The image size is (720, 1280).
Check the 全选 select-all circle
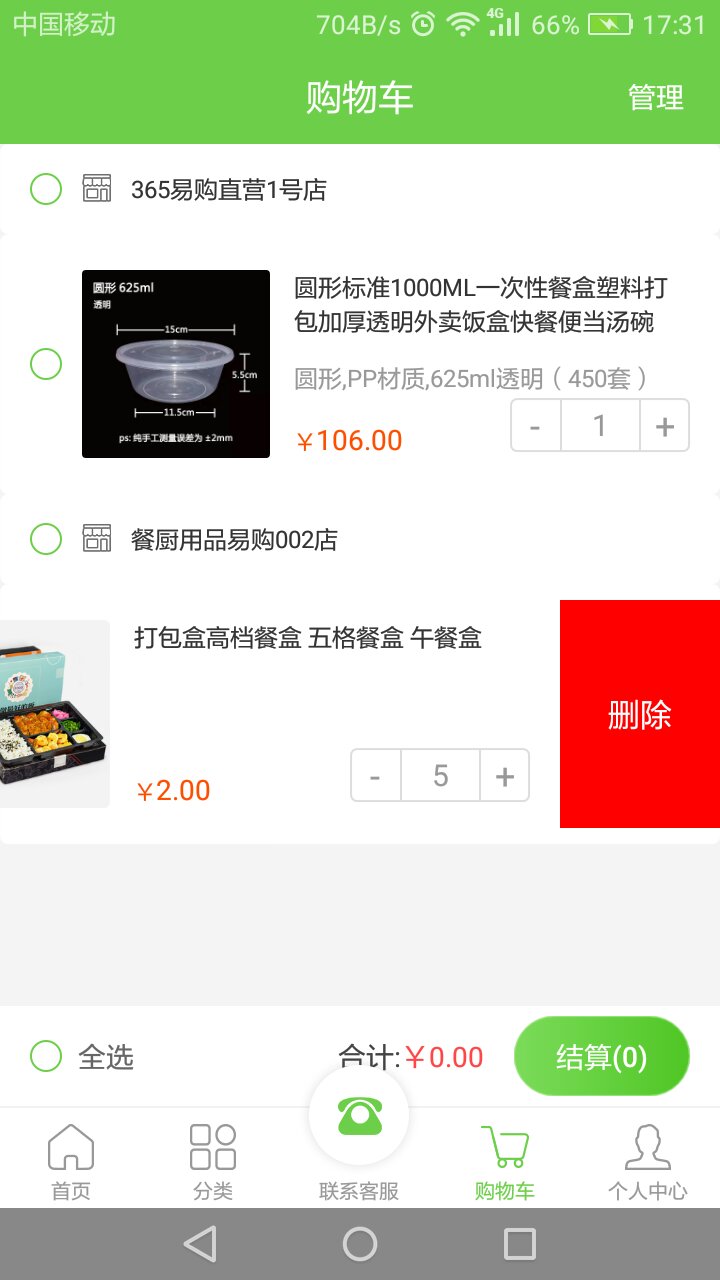pyautogui.click(x=46, y=1056)
